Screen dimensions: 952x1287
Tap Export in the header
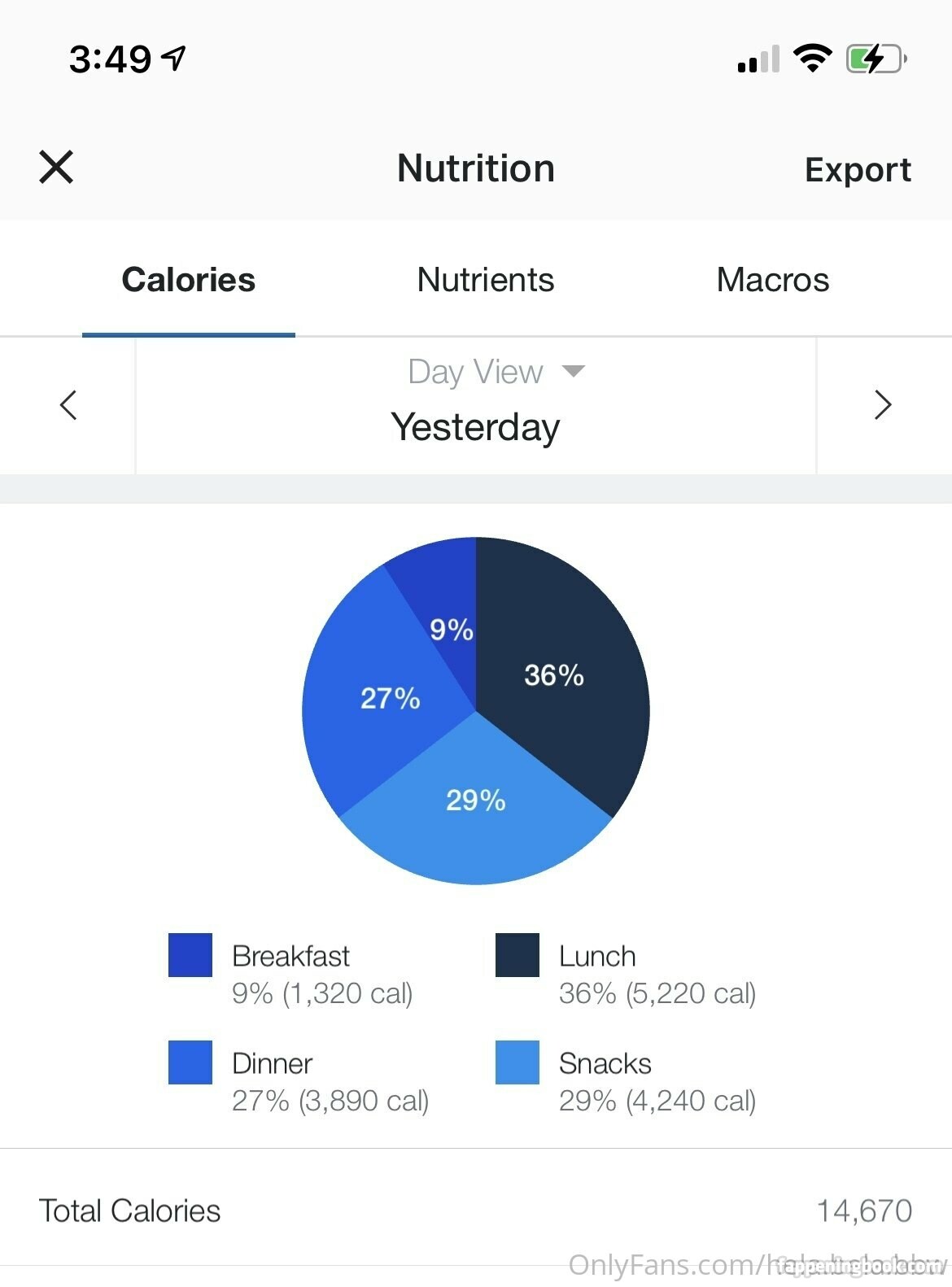pyautogui.click(x=857, y=170)
